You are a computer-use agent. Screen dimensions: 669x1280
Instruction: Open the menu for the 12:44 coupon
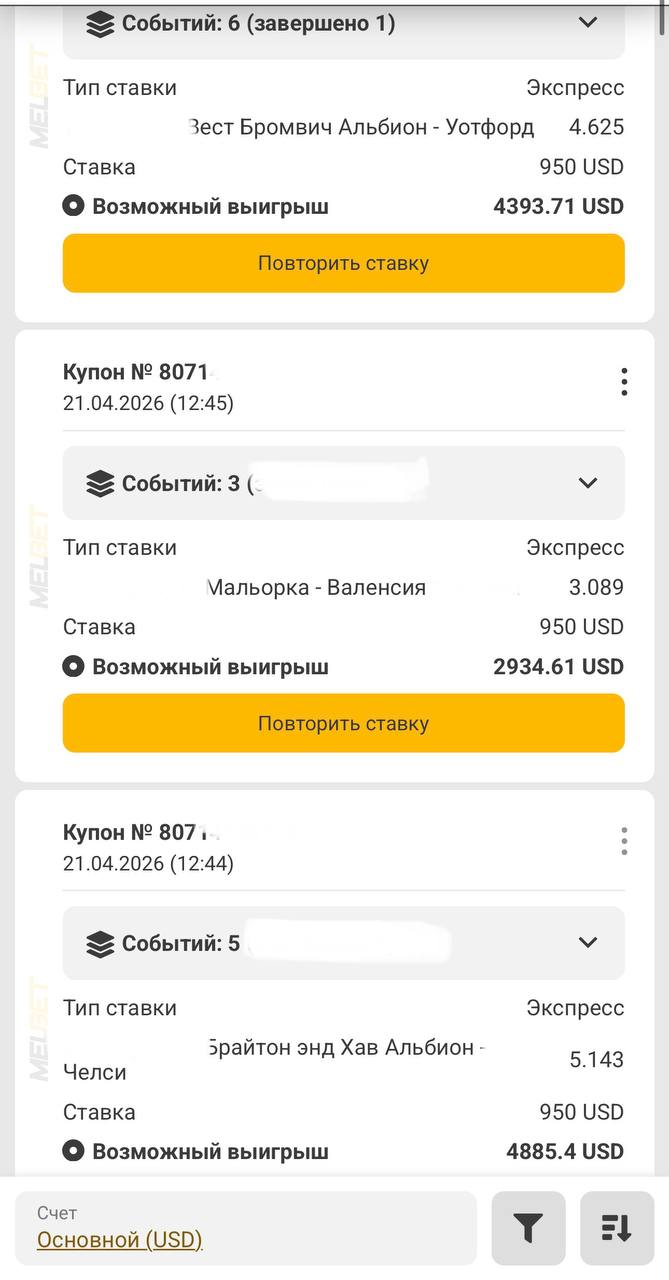(624, 841)
